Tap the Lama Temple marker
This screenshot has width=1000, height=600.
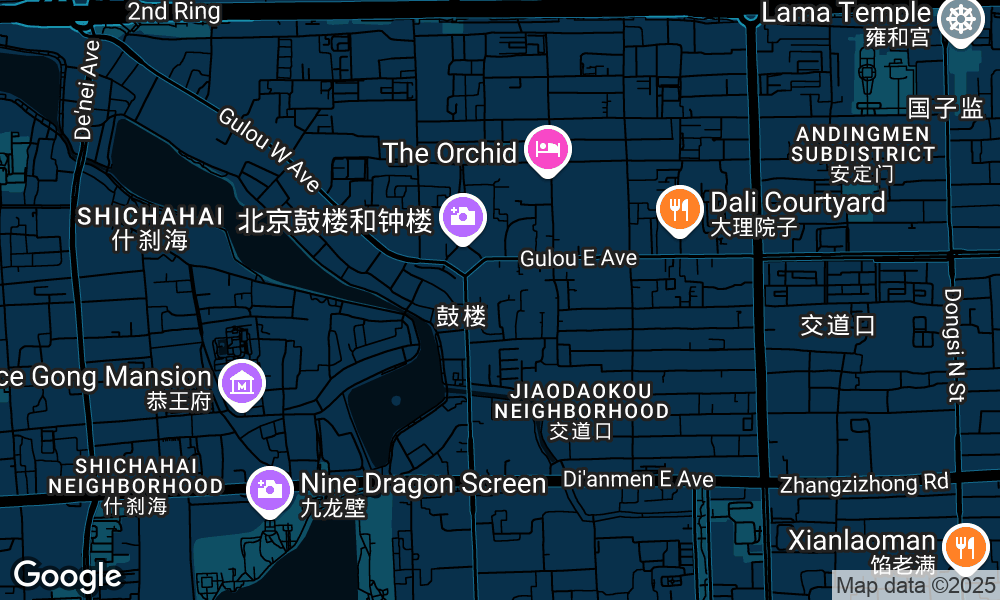click(961, 19)
